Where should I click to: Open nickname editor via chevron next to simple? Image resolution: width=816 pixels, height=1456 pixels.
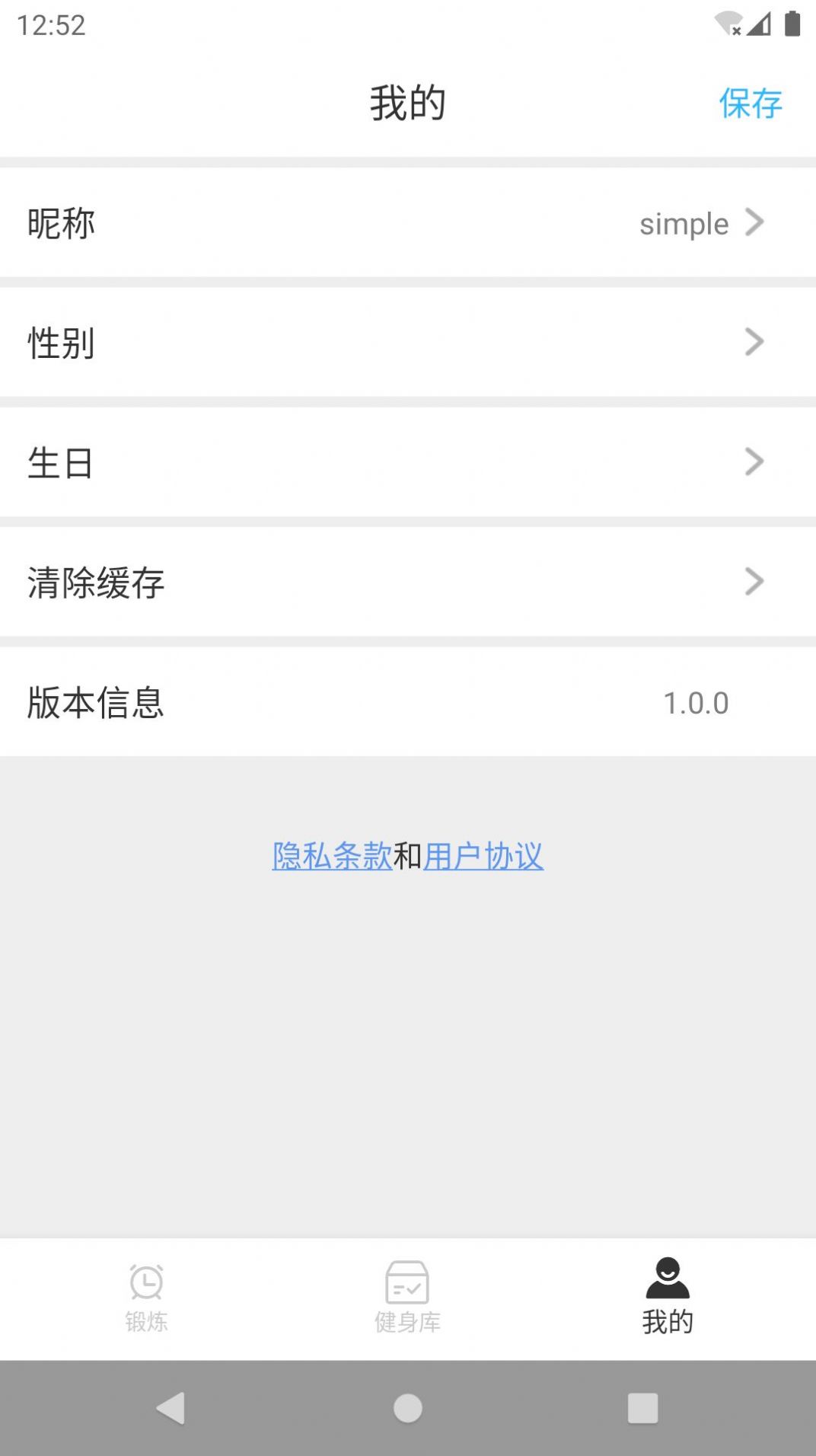click(755, 223)
